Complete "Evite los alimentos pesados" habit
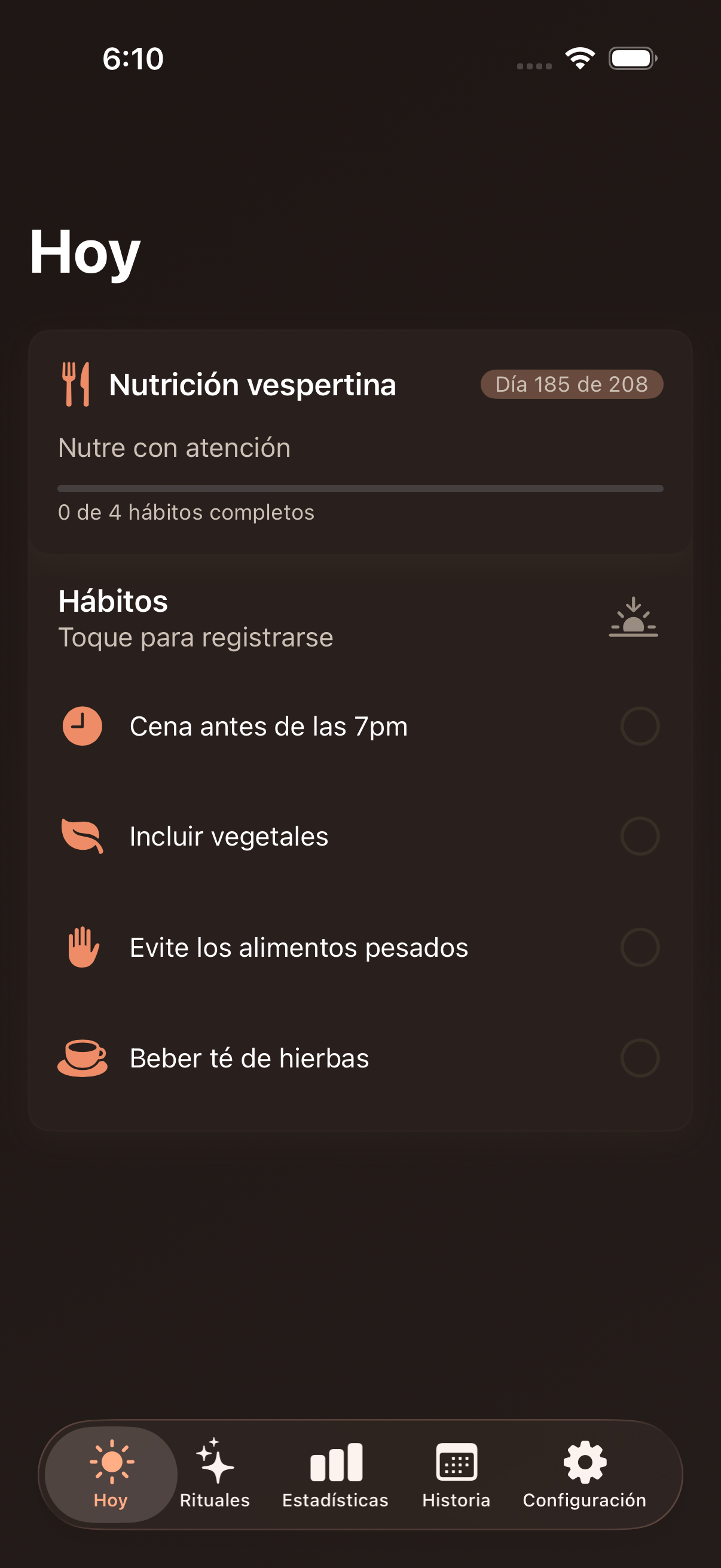 [640, 947]
